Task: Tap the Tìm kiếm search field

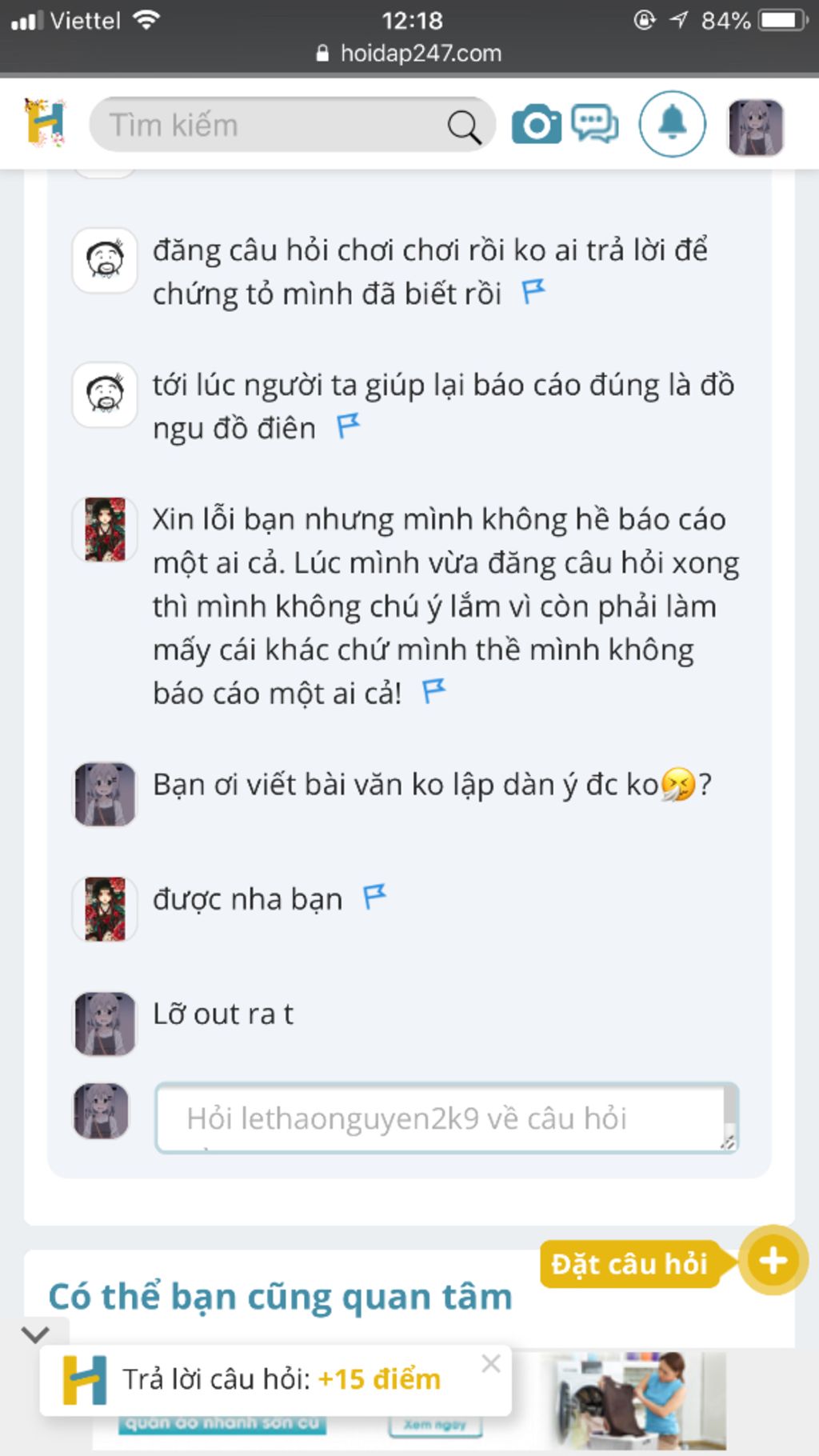Action: click(x=272, y=126)
